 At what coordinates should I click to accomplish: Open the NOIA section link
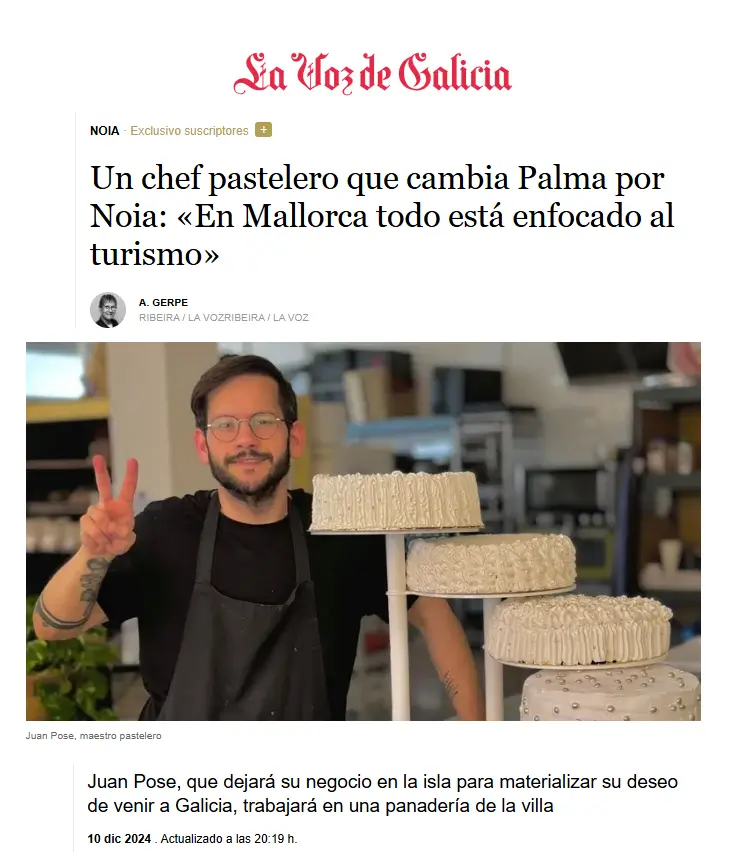click(x=104, y=131)
